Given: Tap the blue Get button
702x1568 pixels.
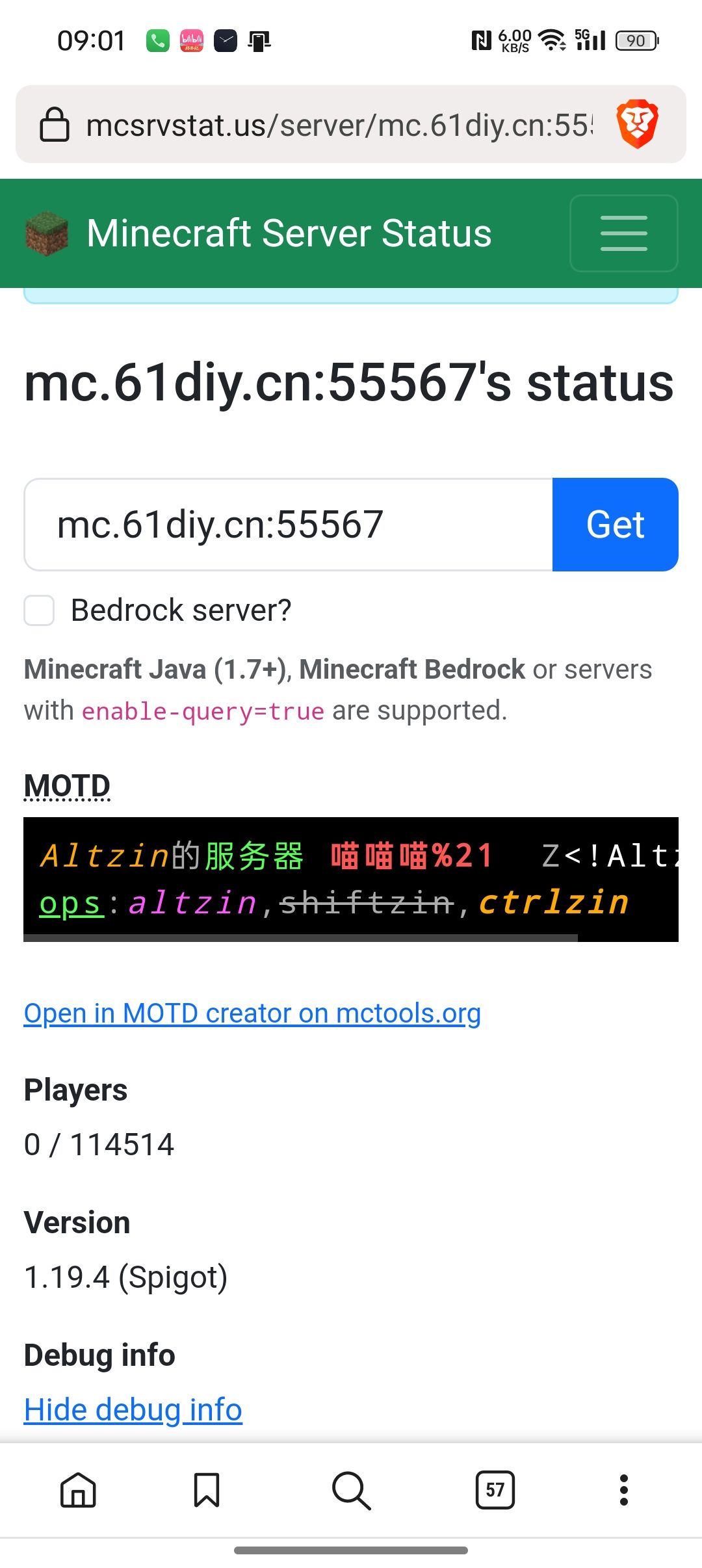Looking at the screenshot, I should (615, 525).
